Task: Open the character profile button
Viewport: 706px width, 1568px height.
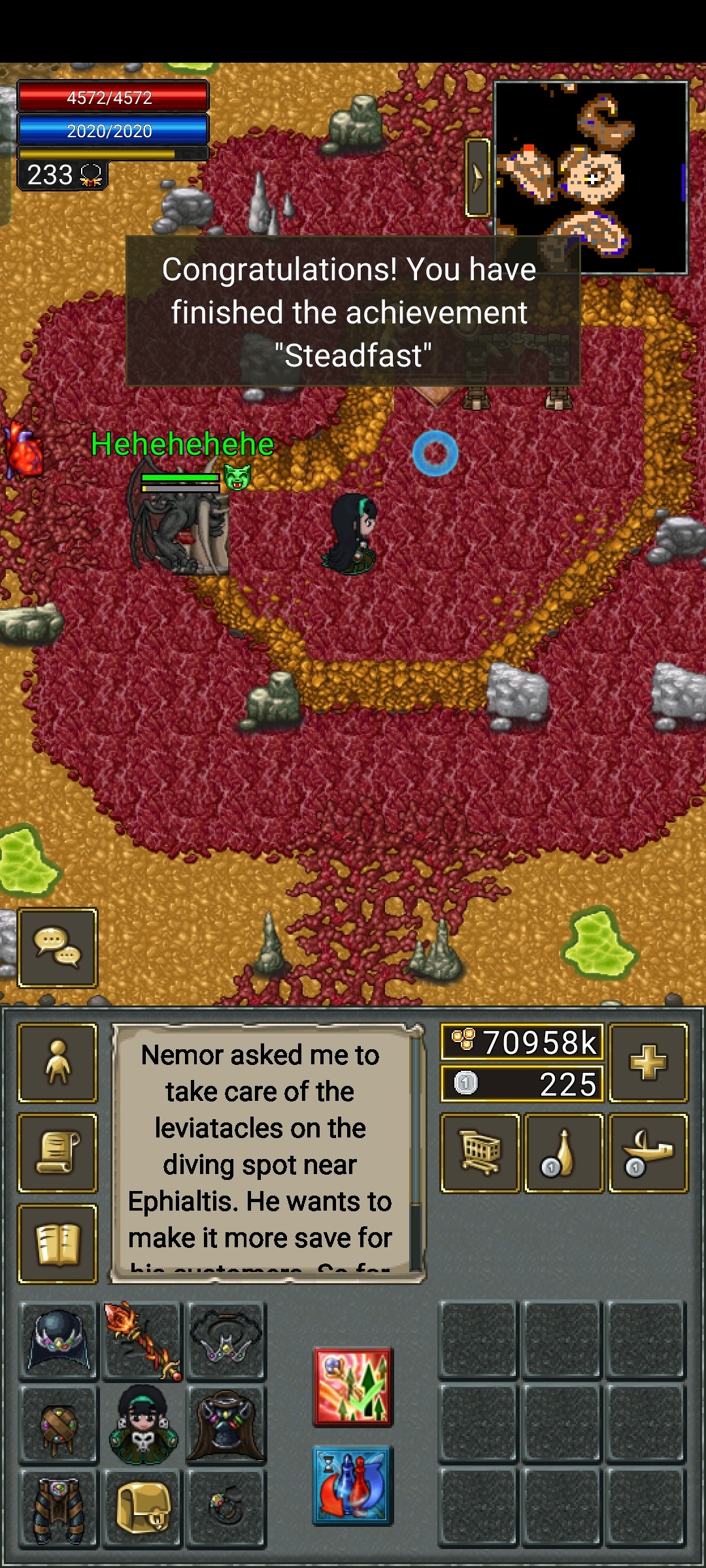Action: point(58,1063)
